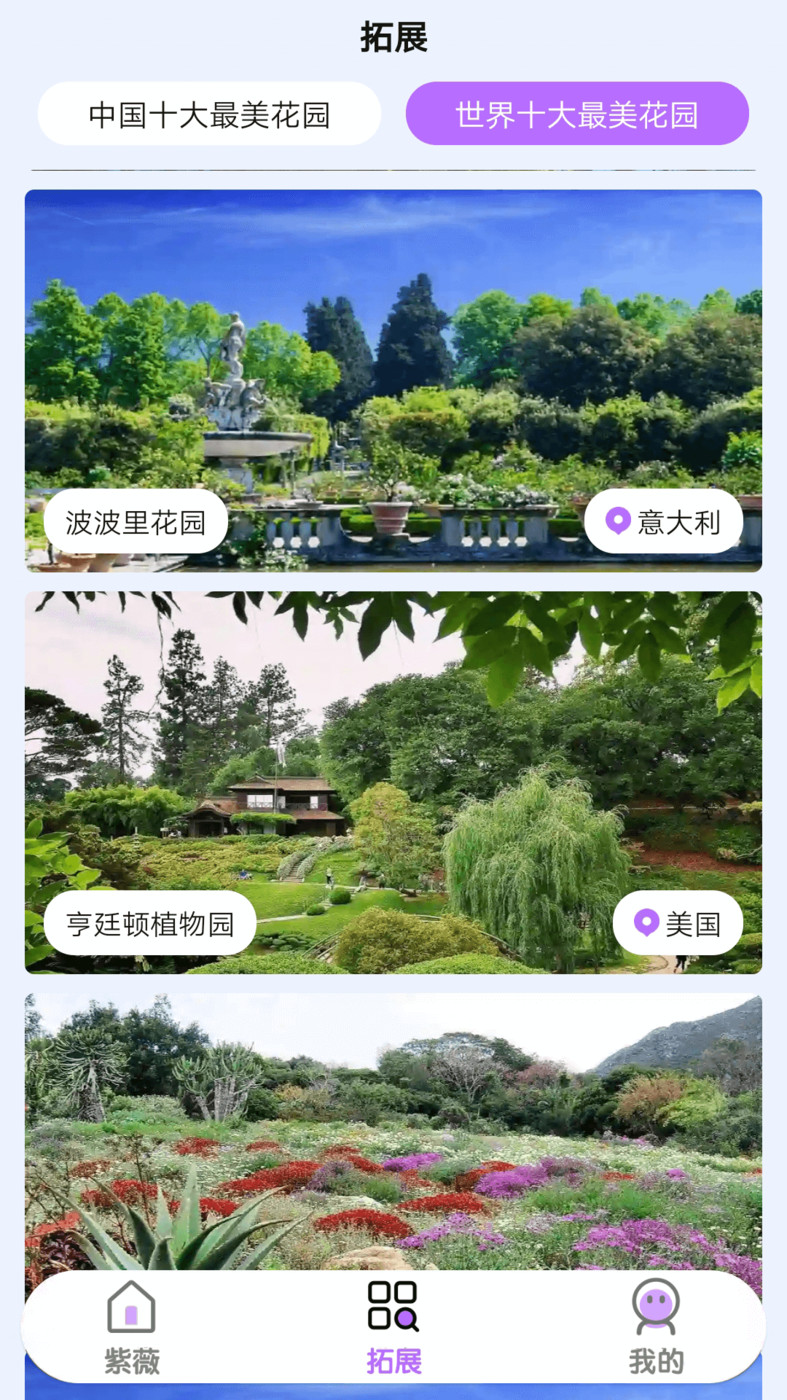Click the location pin icon next to 美国
This screenshot has height=1400, width=787.
(x=646, y=923)
